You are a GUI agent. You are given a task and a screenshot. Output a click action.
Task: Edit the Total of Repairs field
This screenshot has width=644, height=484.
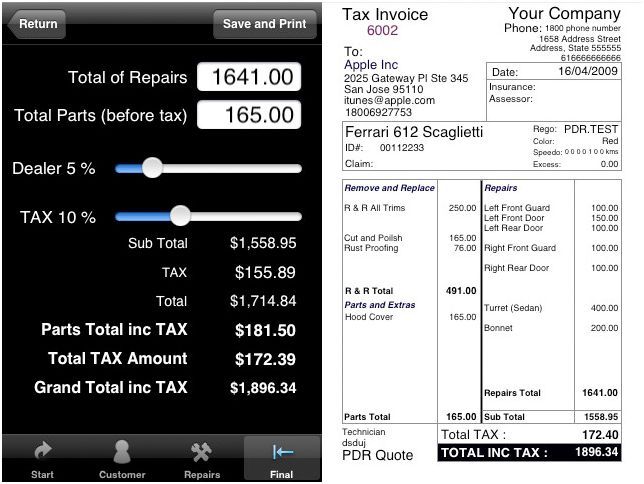(249, 77)
